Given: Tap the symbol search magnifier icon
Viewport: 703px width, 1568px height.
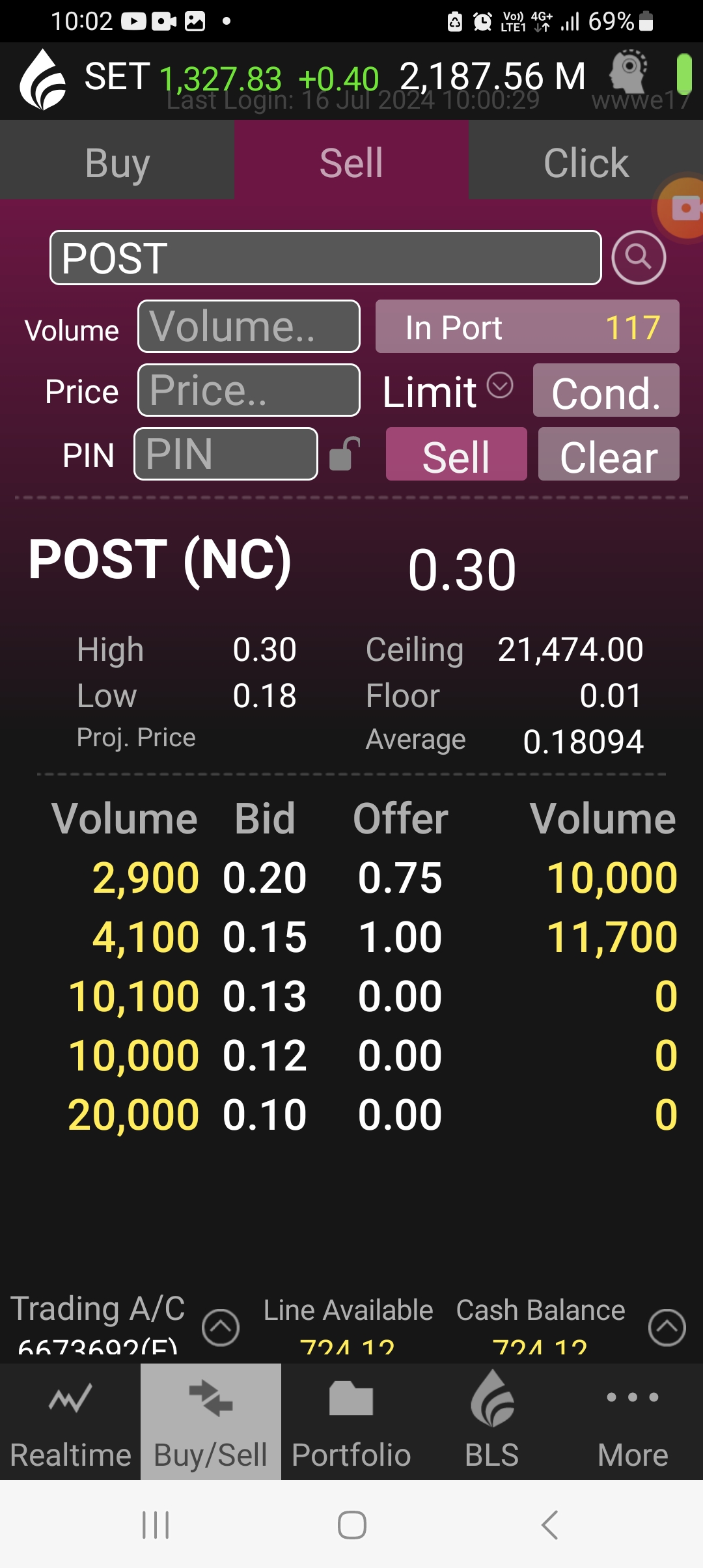Looking at the screenshot, I should 639,257.
